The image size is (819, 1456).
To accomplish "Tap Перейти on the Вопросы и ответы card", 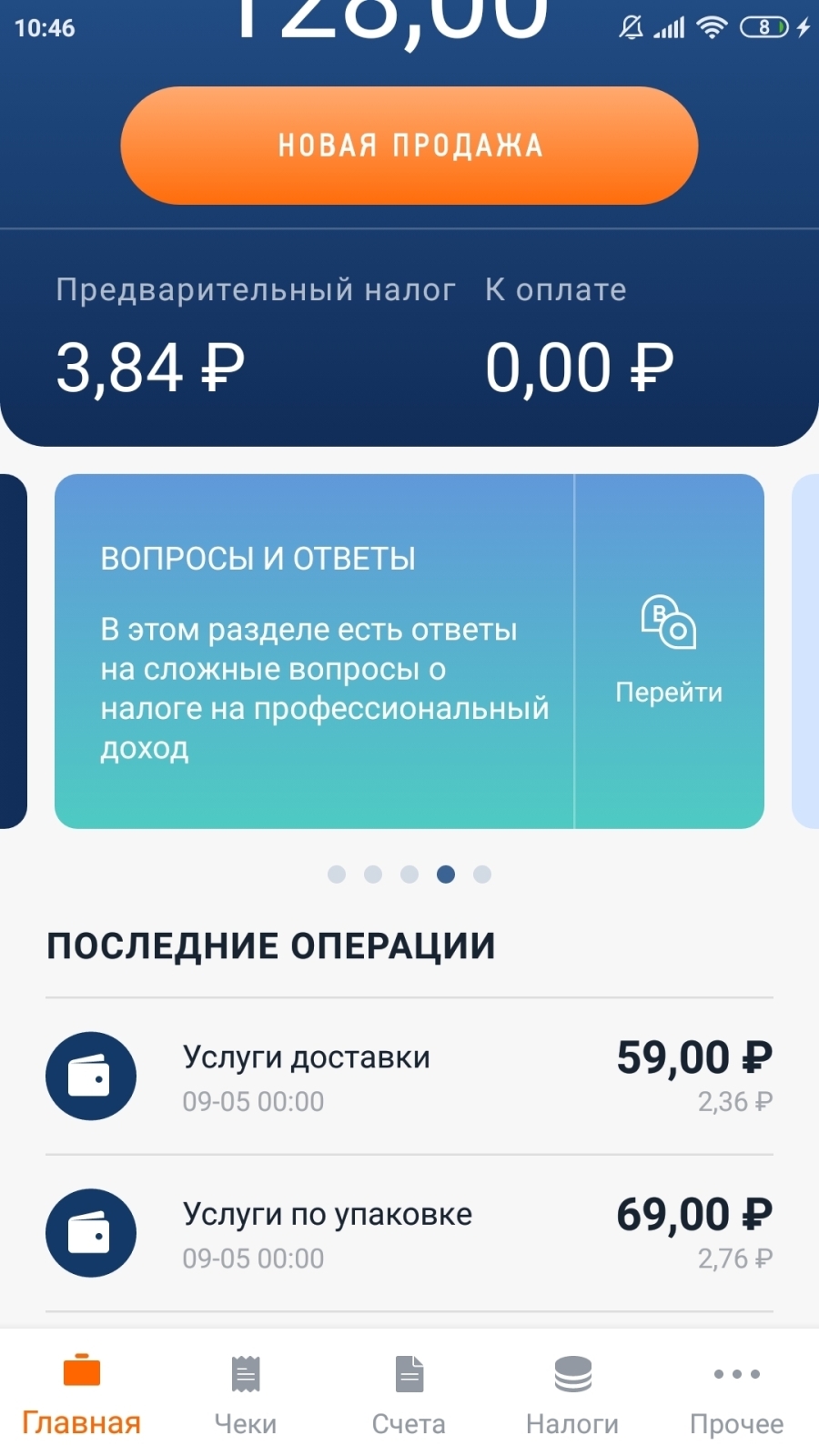I will pyautogui.click(x=669, y=652).
